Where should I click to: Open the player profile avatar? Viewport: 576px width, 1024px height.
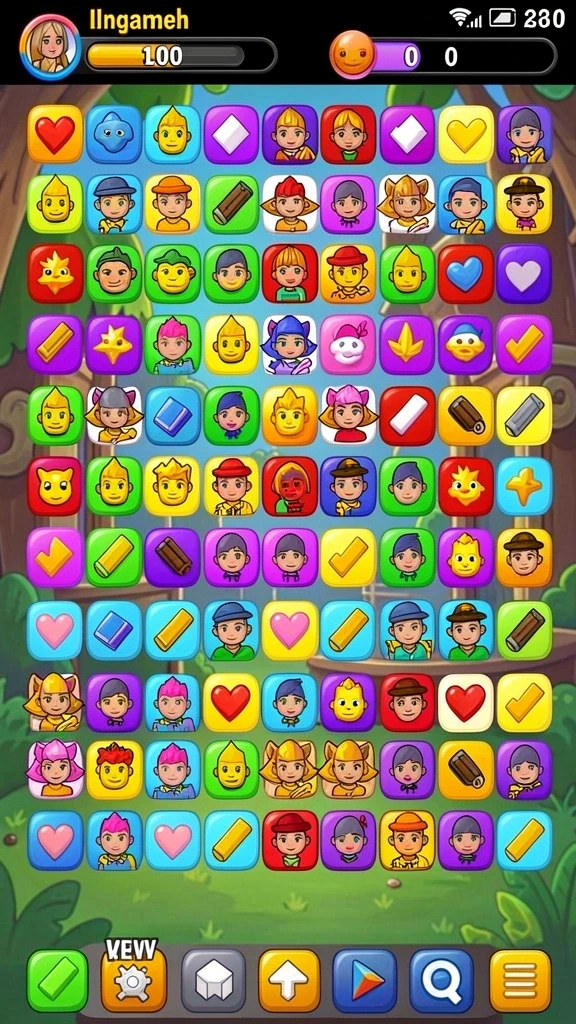point(50,47)
